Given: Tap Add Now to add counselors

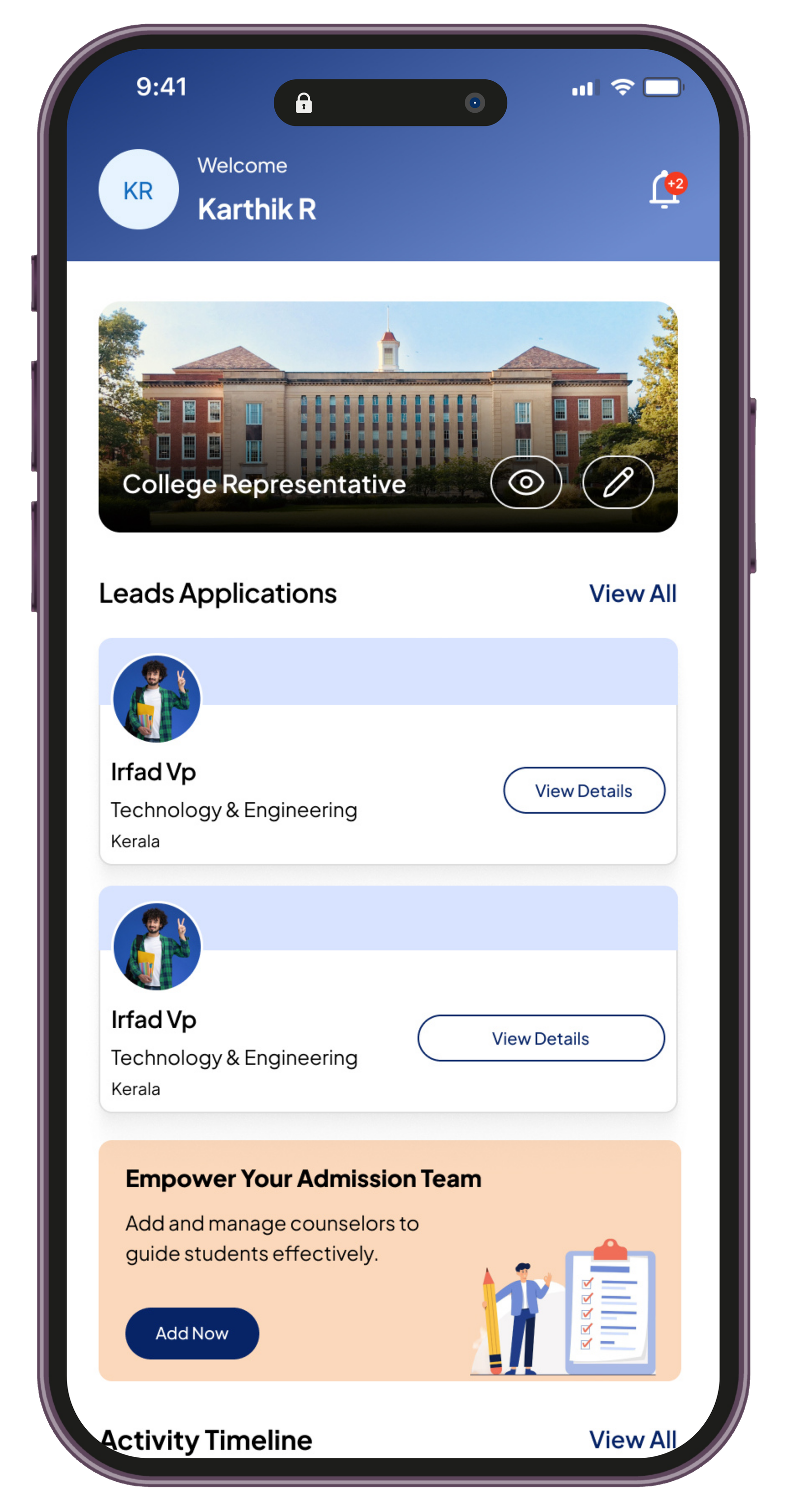Looking at the screenshot, I should tap(192, 1333).
